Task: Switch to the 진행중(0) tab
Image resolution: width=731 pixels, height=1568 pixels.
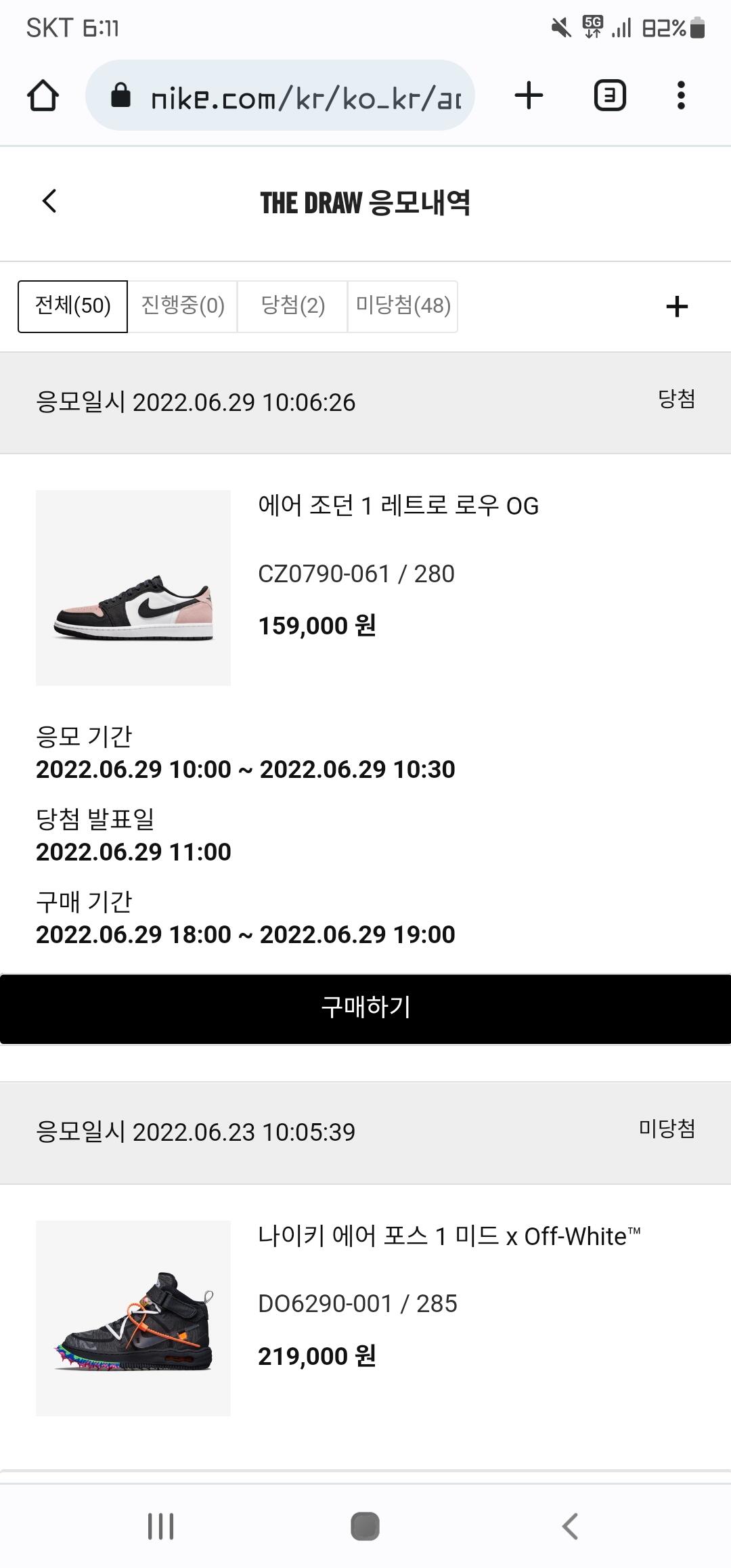Action: [x=183, y=306]
